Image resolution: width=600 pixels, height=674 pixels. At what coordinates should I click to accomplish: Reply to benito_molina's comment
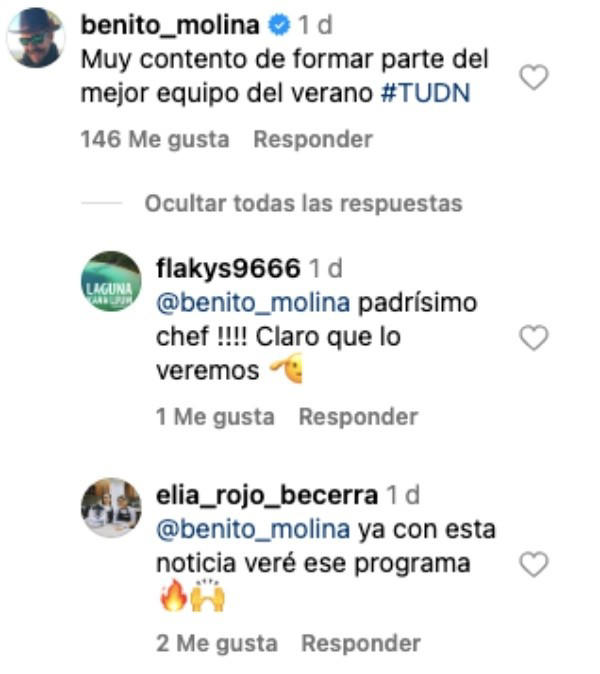coord(312,140)
